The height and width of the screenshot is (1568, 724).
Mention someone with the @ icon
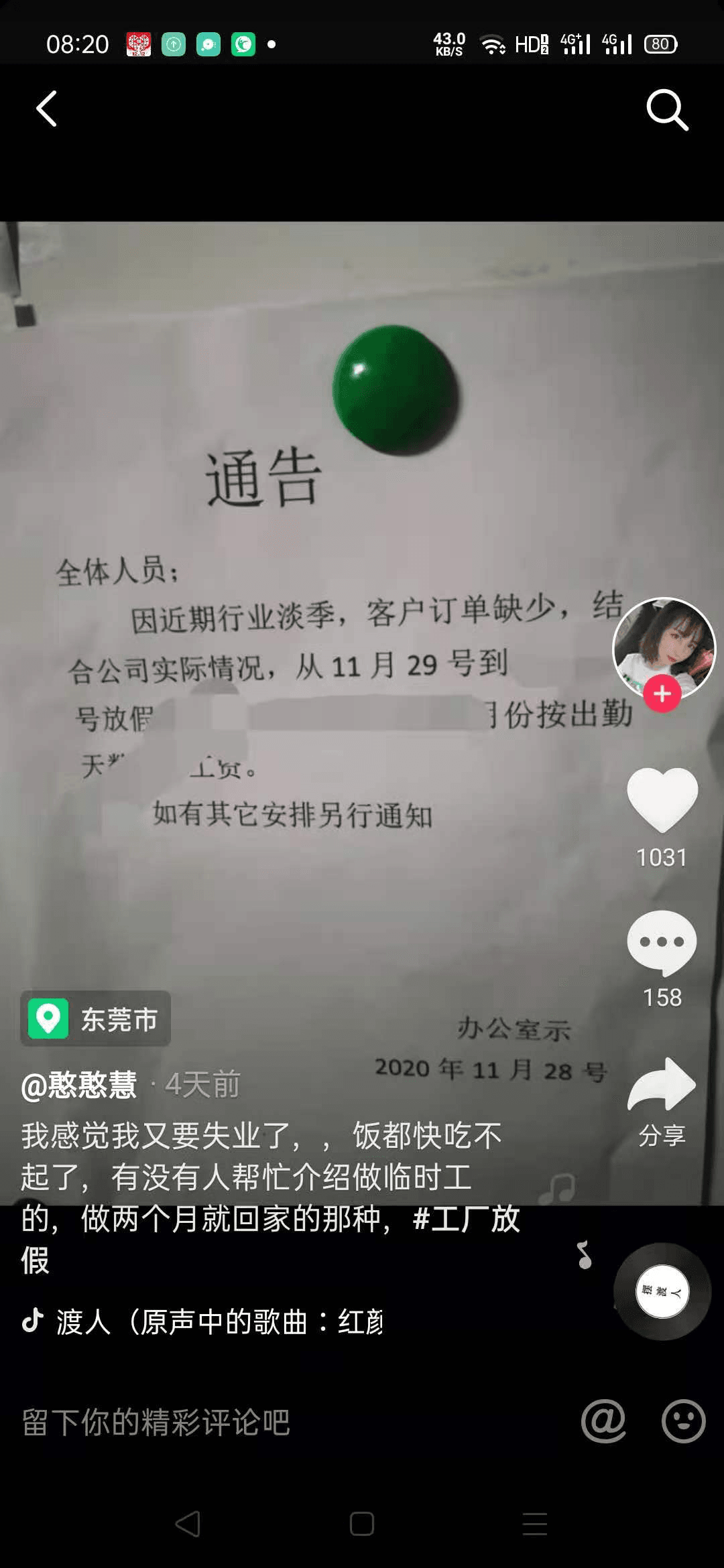point(603,1421)
